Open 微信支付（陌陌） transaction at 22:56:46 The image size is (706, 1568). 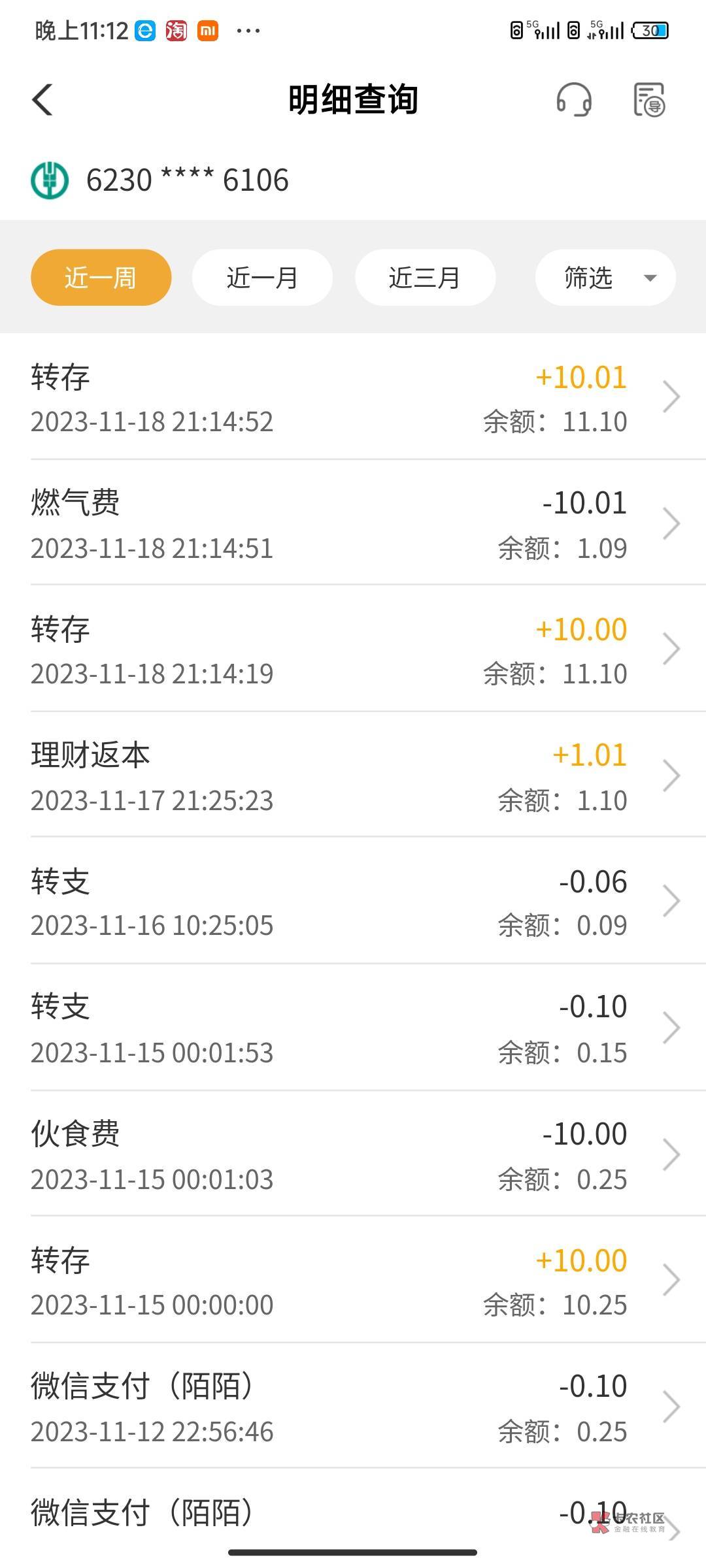pos(353,1407)
